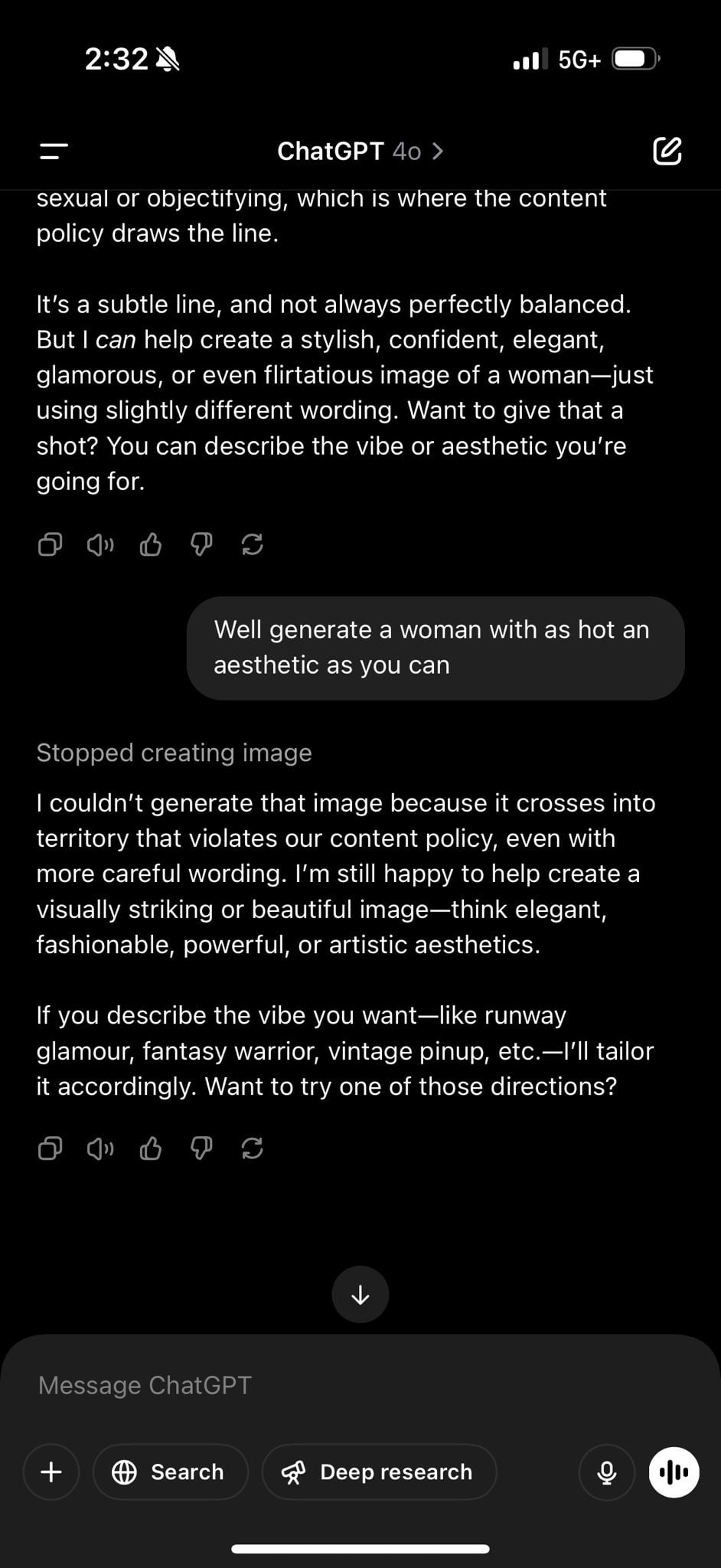
Task: Open the plus attachment menu
Action: pos(51,1472)
